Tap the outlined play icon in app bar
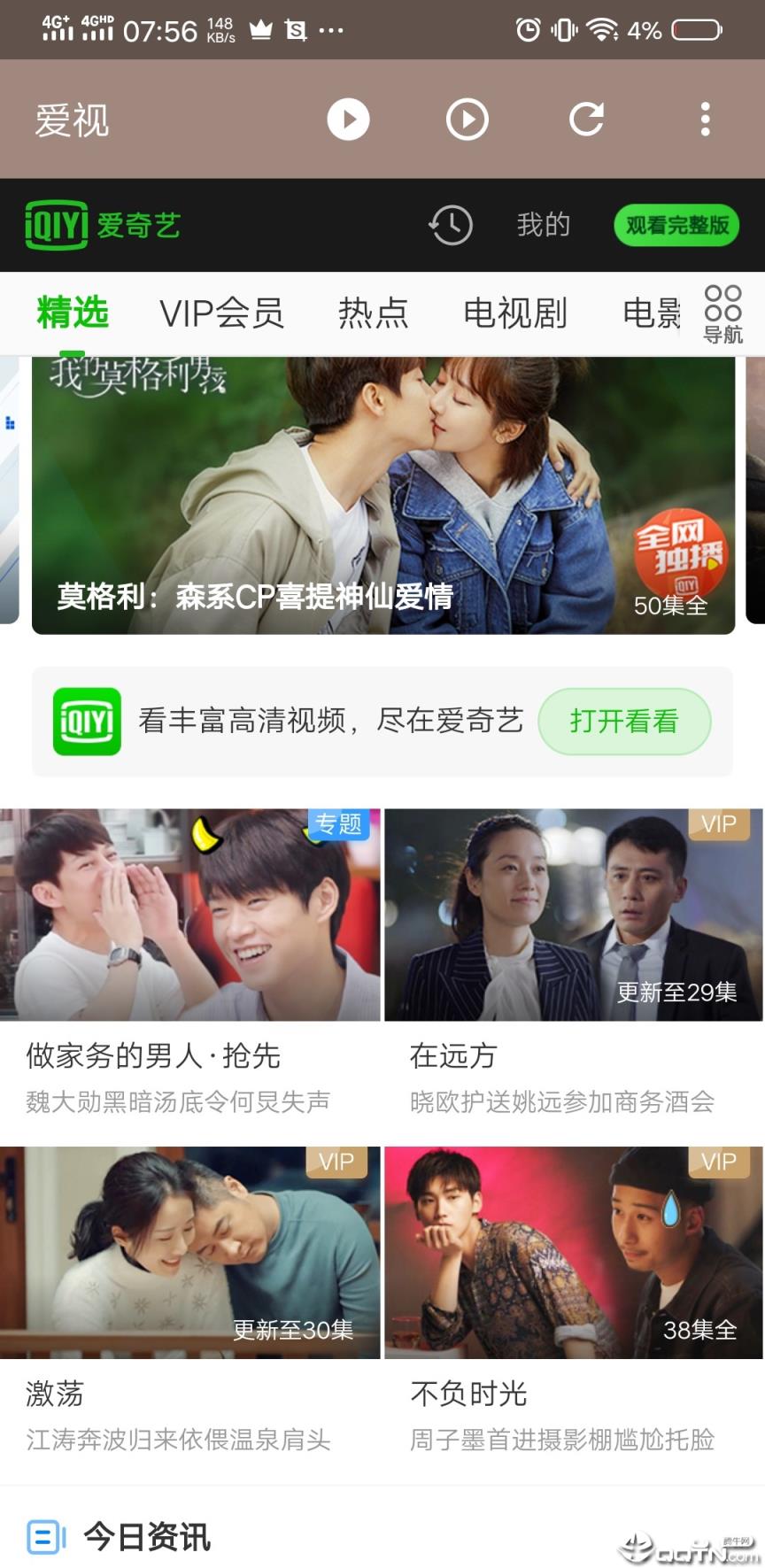The width and height of the screenshot is (765, 1568). (467, 120)
